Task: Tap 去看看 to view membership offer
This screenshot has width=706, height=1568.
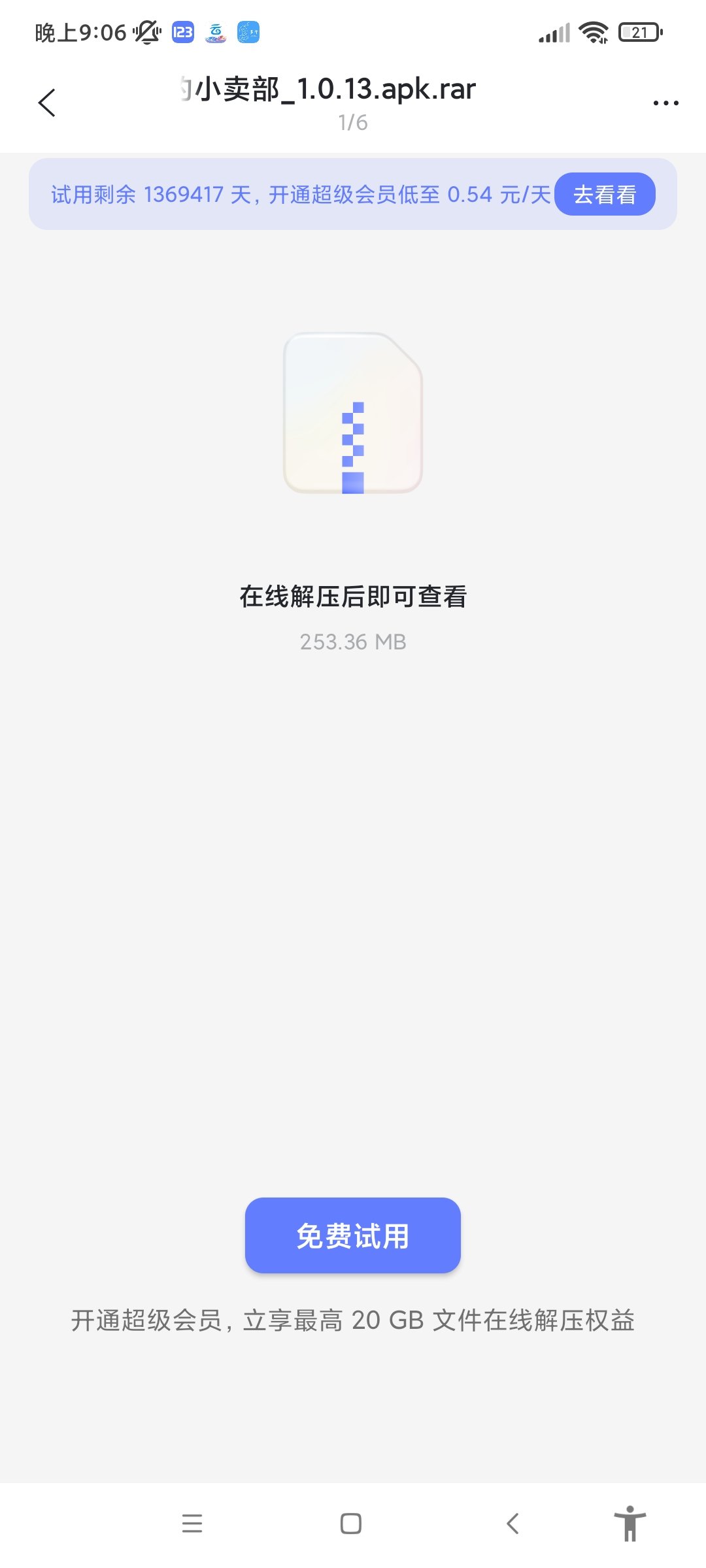Action: click(x=605, y=194)
